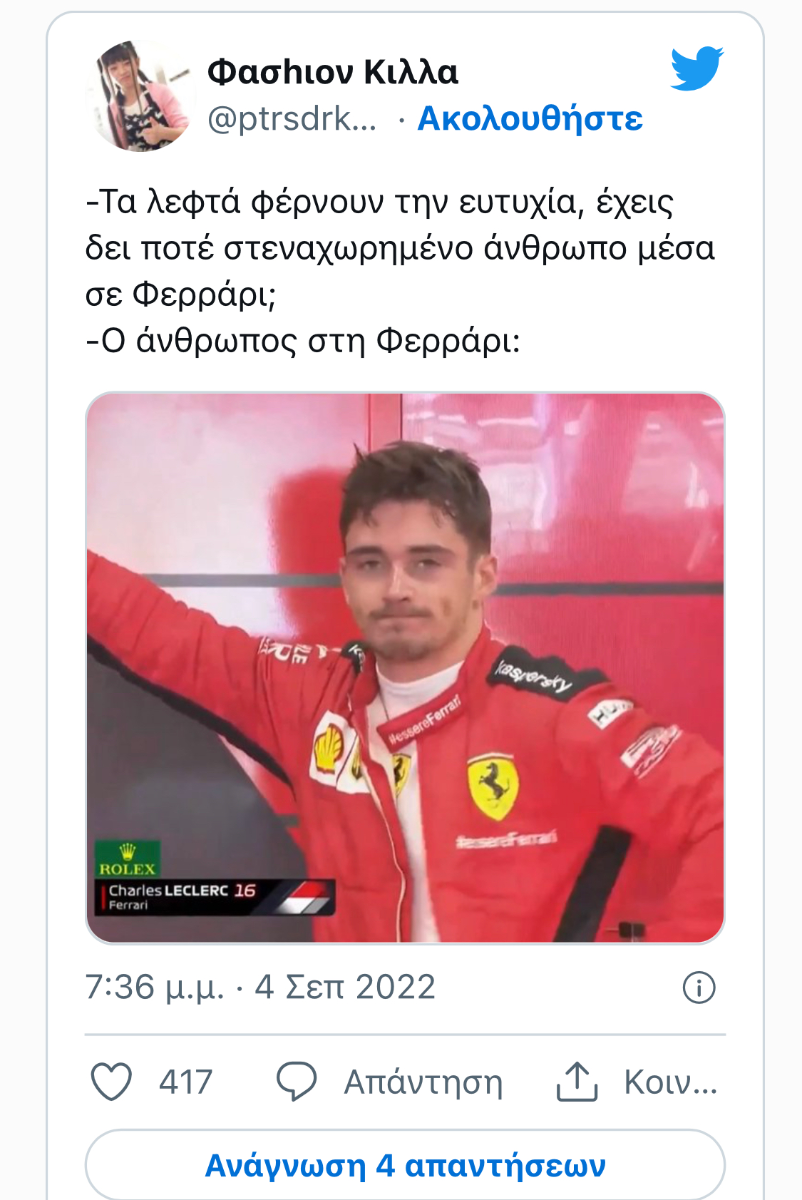
Task: Open the tweet info icon
Action: coord(699,988)
